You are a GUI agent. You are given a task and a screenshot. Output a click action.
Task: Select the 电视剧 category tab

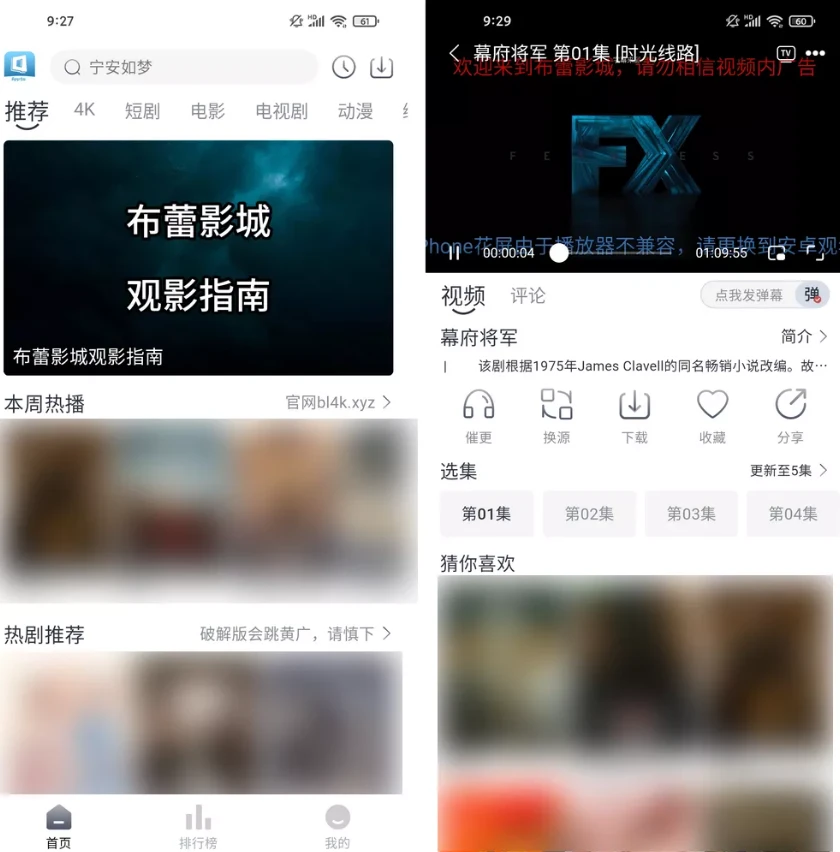[281, 111]
